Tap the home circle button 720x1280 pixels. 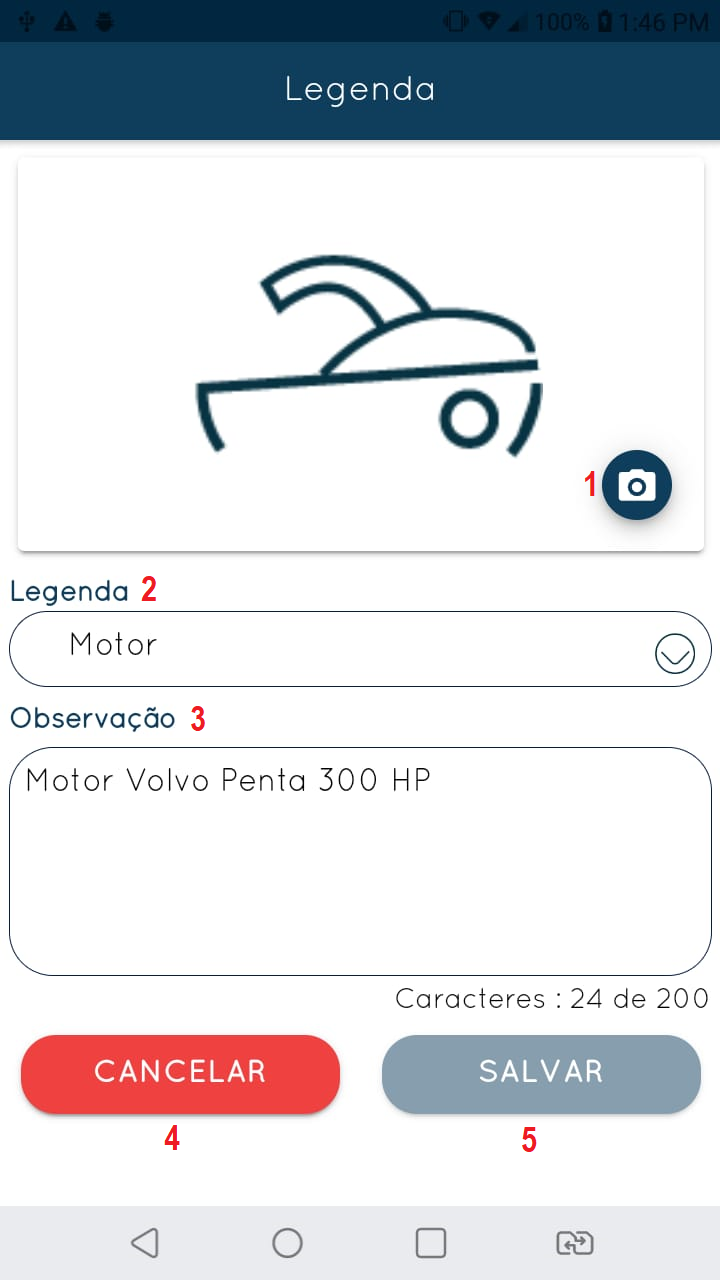click(x=287, y=1242)
